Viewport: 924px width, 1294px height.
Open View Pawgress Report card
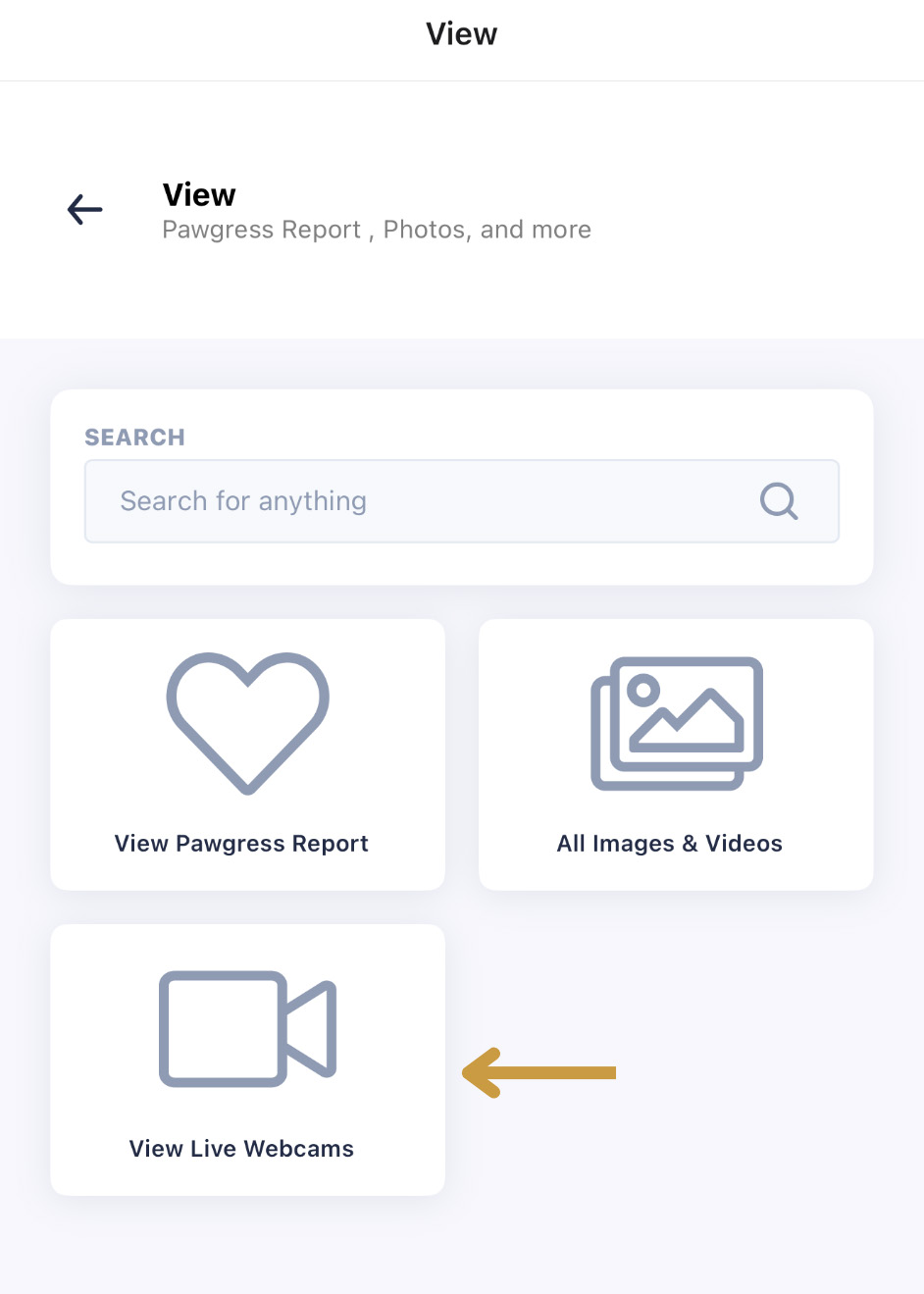click(x=247, y=754)
